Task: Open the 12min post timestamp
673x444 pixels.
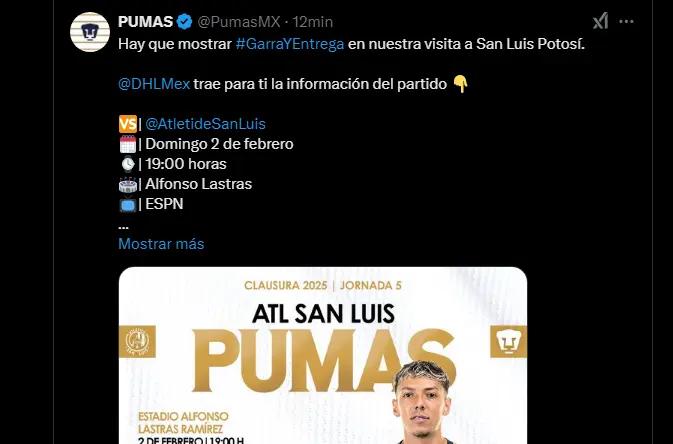Action: click(313, 21)
